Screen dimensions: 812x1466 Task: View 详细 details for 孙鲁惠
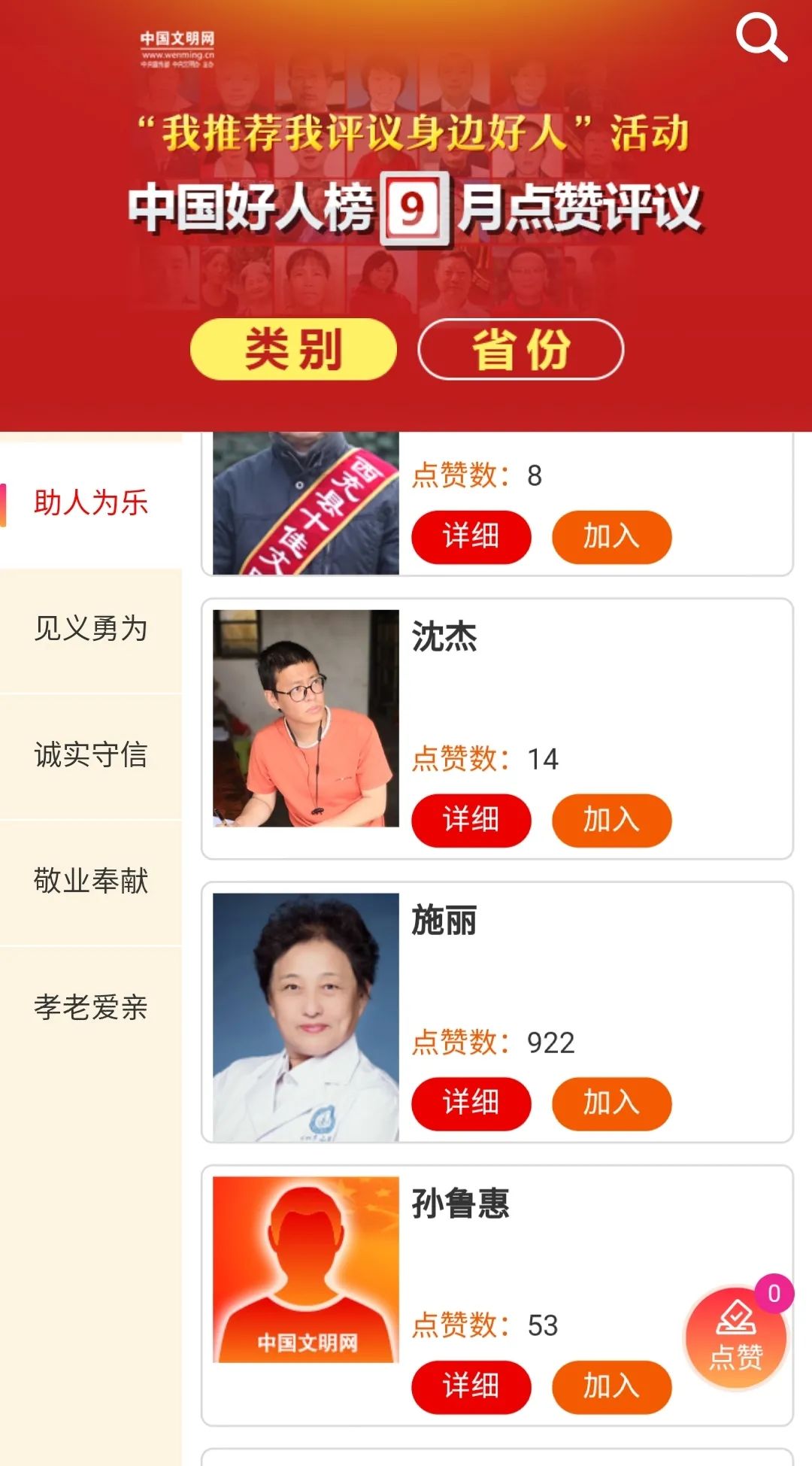pyautogui.click(x=471, y=1386)
